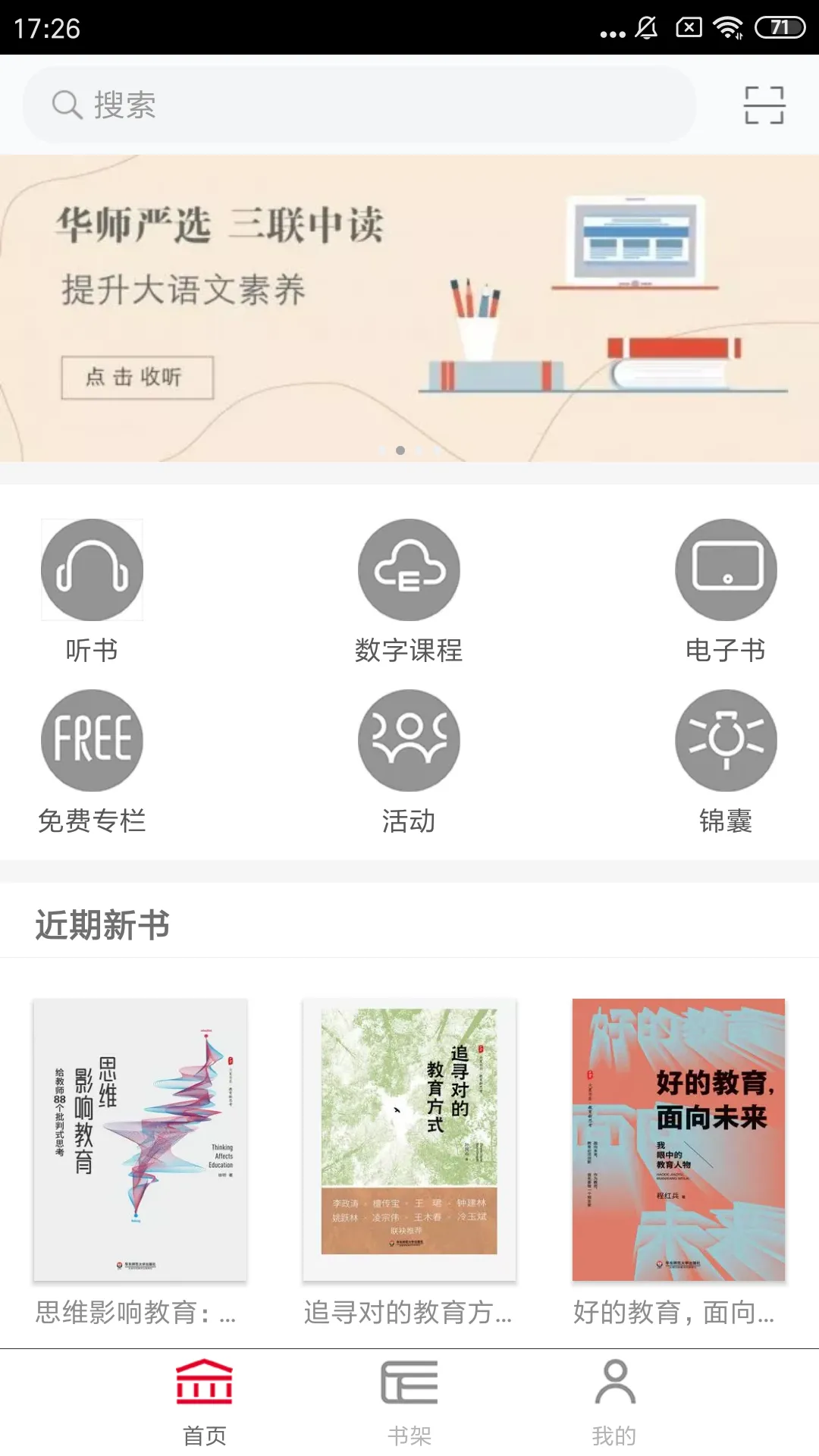Open the 电子书 ebooks icon

point(726,570)
